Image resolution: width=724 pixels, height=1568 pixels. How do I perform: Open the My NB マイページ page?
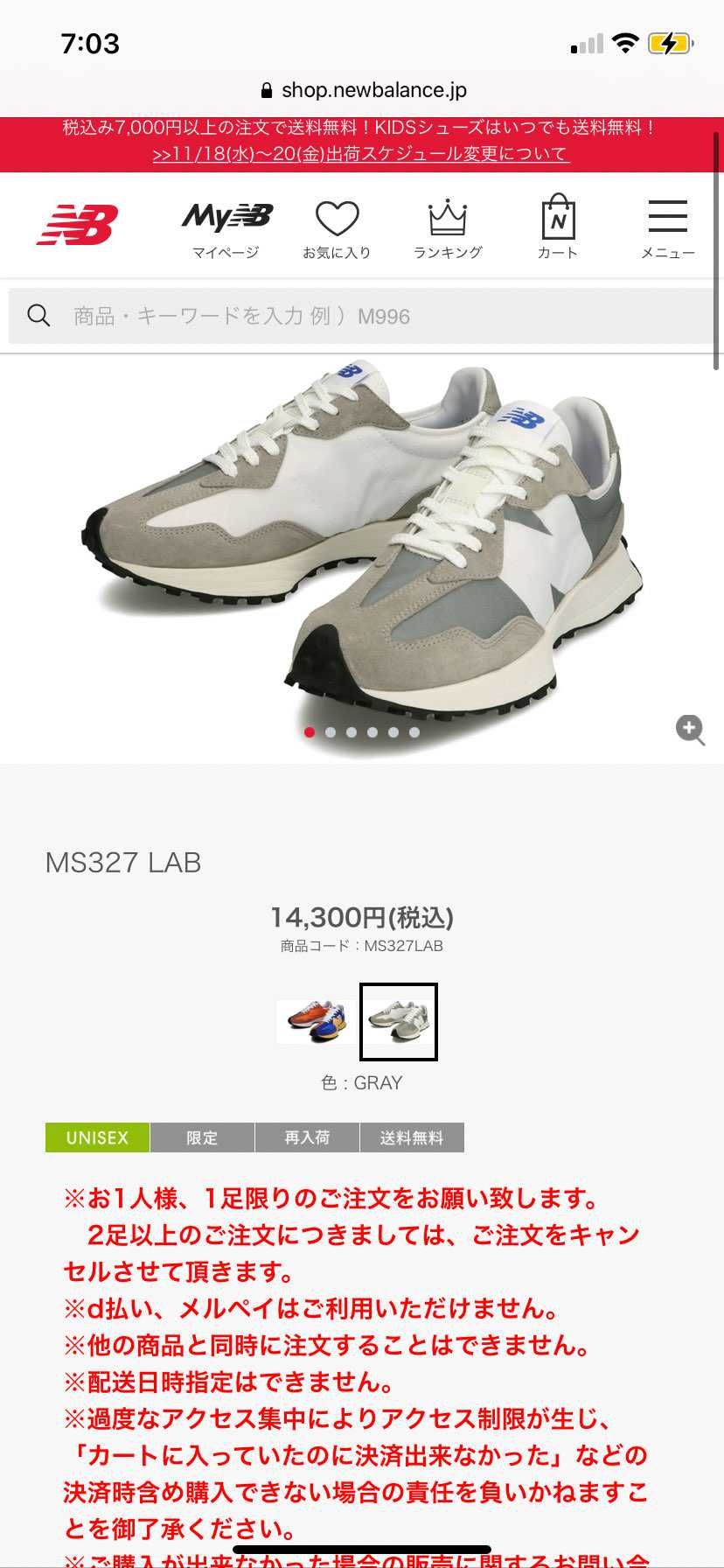[226, 227]
